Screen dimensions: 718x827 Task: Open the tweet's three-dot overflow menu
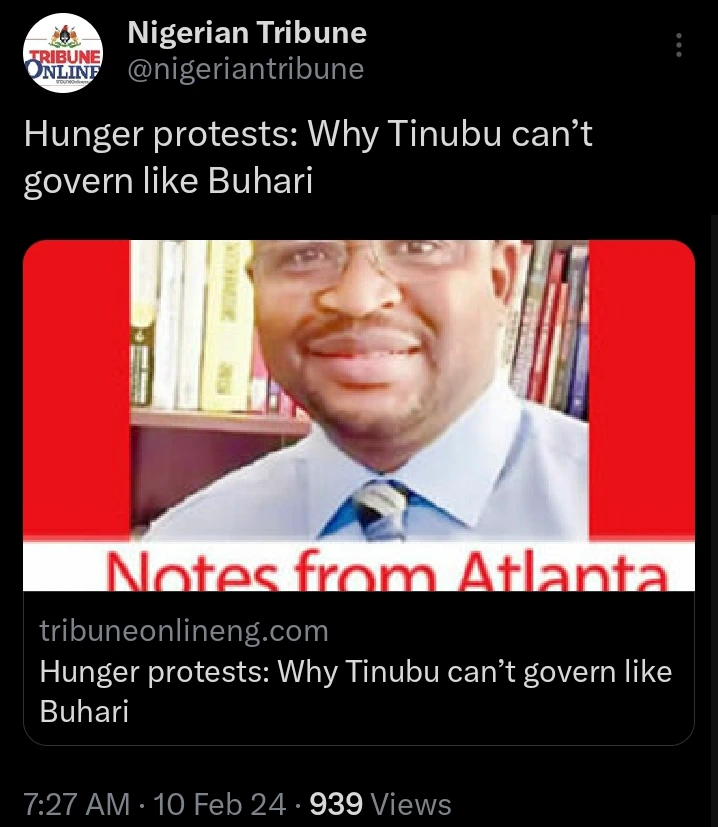(x=678, y=45)
